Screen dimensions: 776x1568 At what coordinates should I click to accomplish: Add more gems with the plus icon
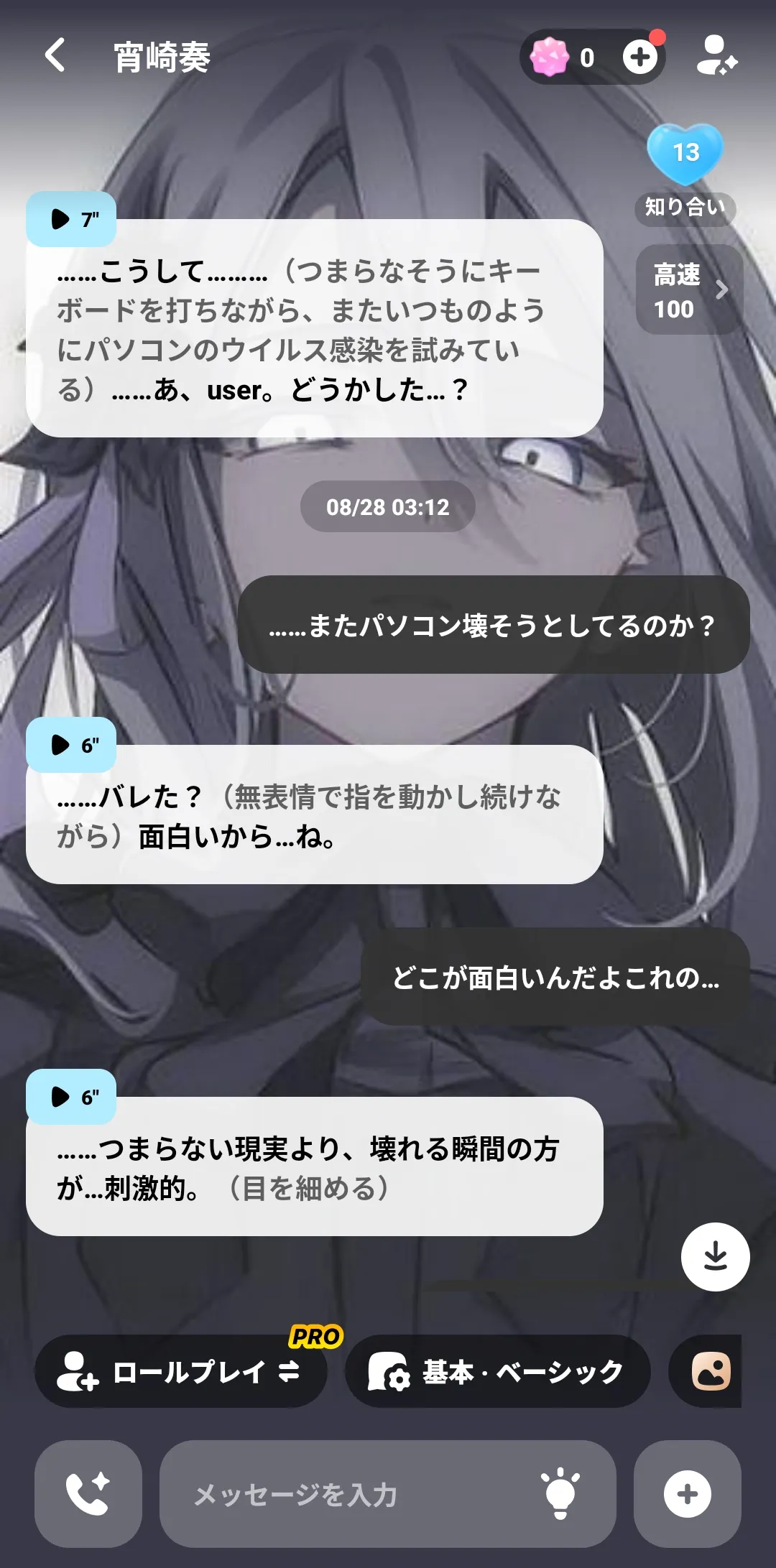tap(640, 57)
